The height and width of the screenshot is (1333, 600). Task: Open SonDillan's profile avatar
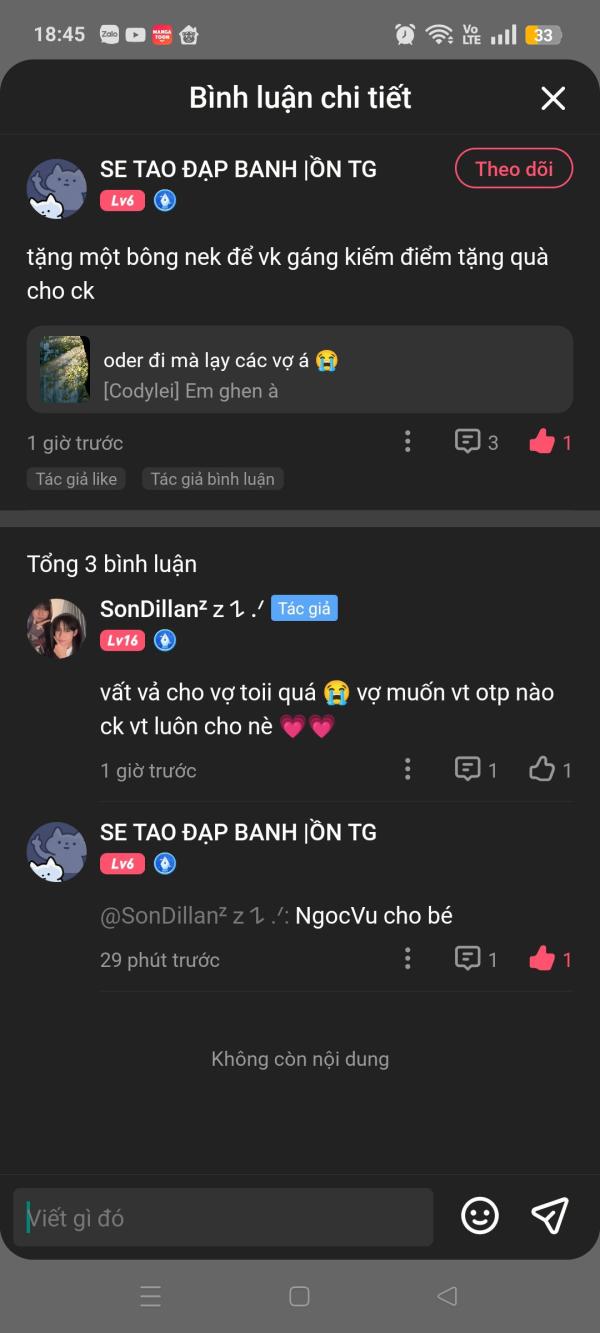(x=56, y=628)
